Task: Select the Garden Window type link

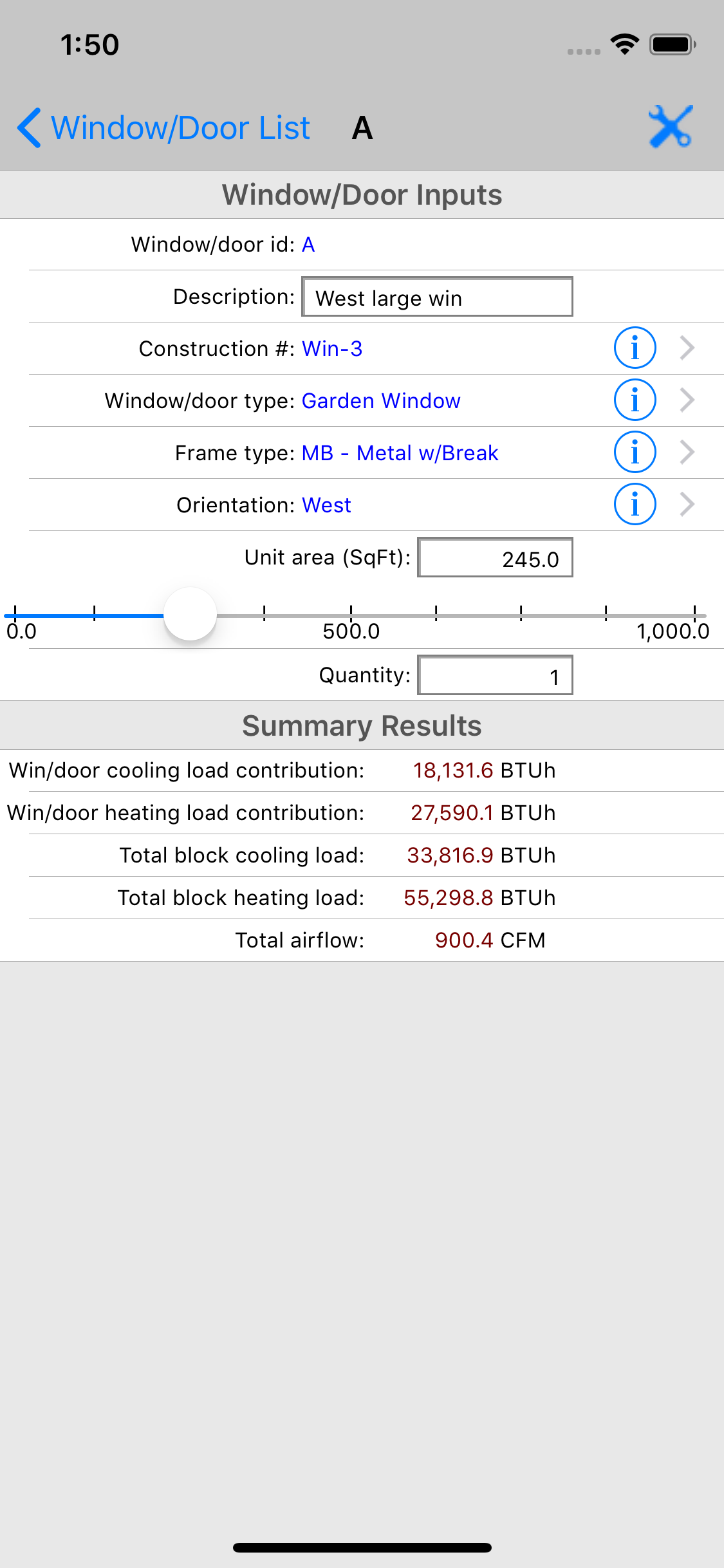Action: point(380,400)
